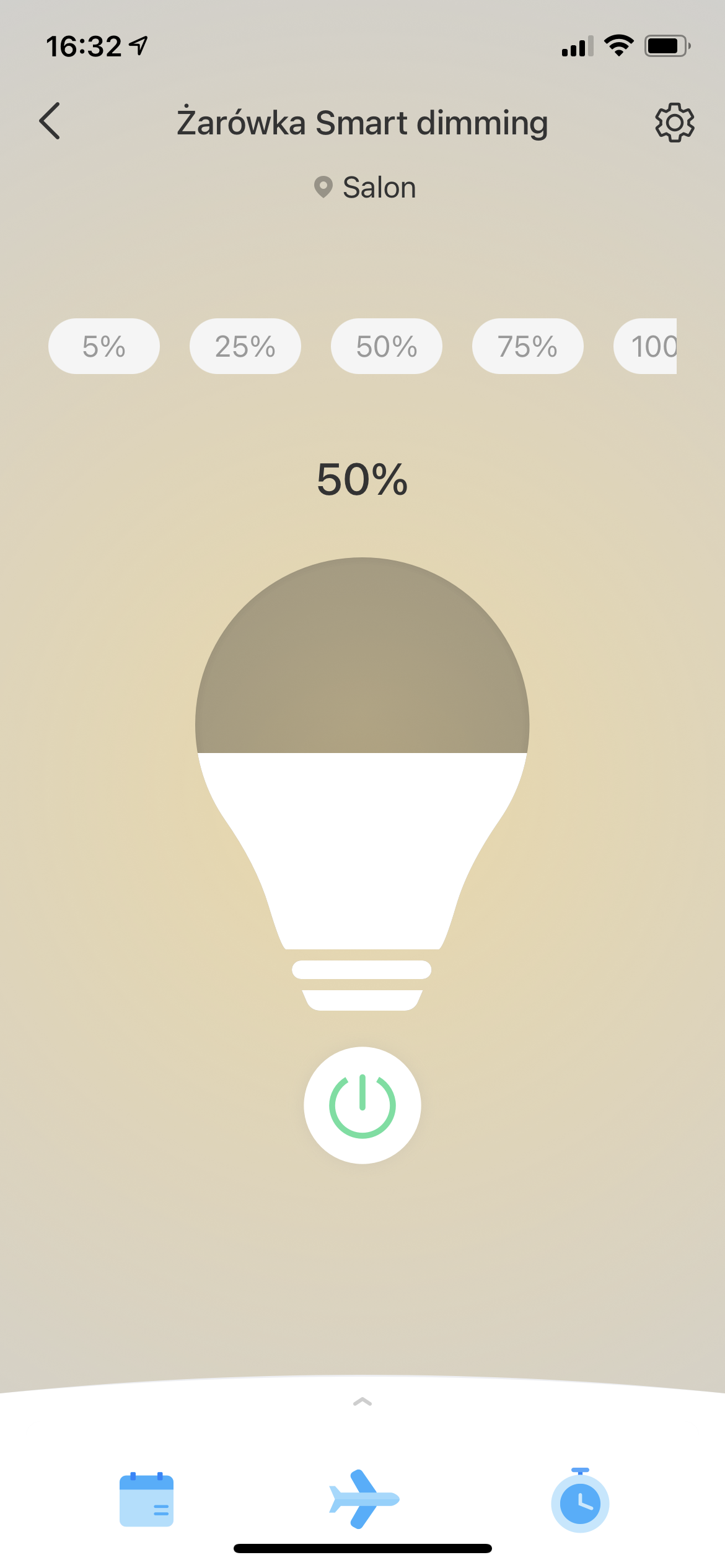Open the countdown timer icon

[x=580, y=1500]
